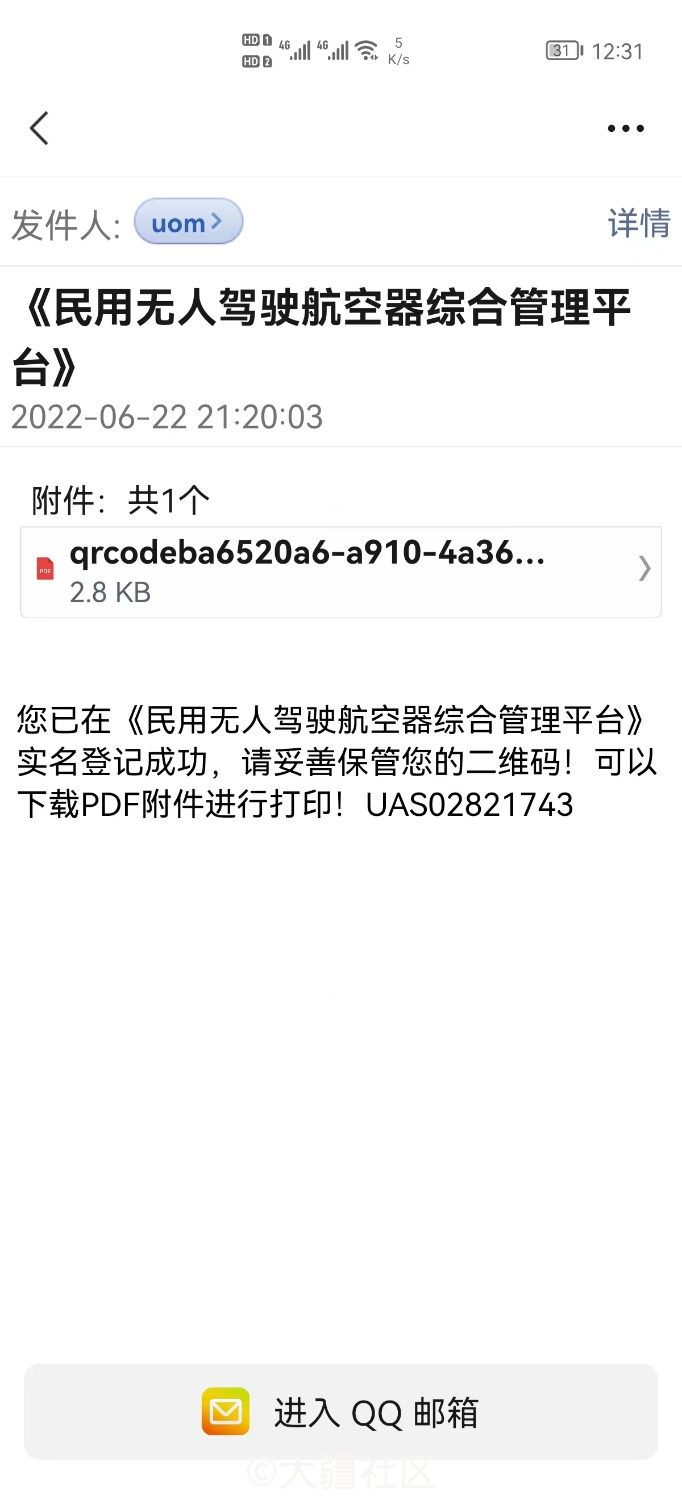This screenshot has width=682, height=1500.
Task: Tap 进入 QQ 邮箱 button
Action: pyautogui.click(x=341, y=1412)
